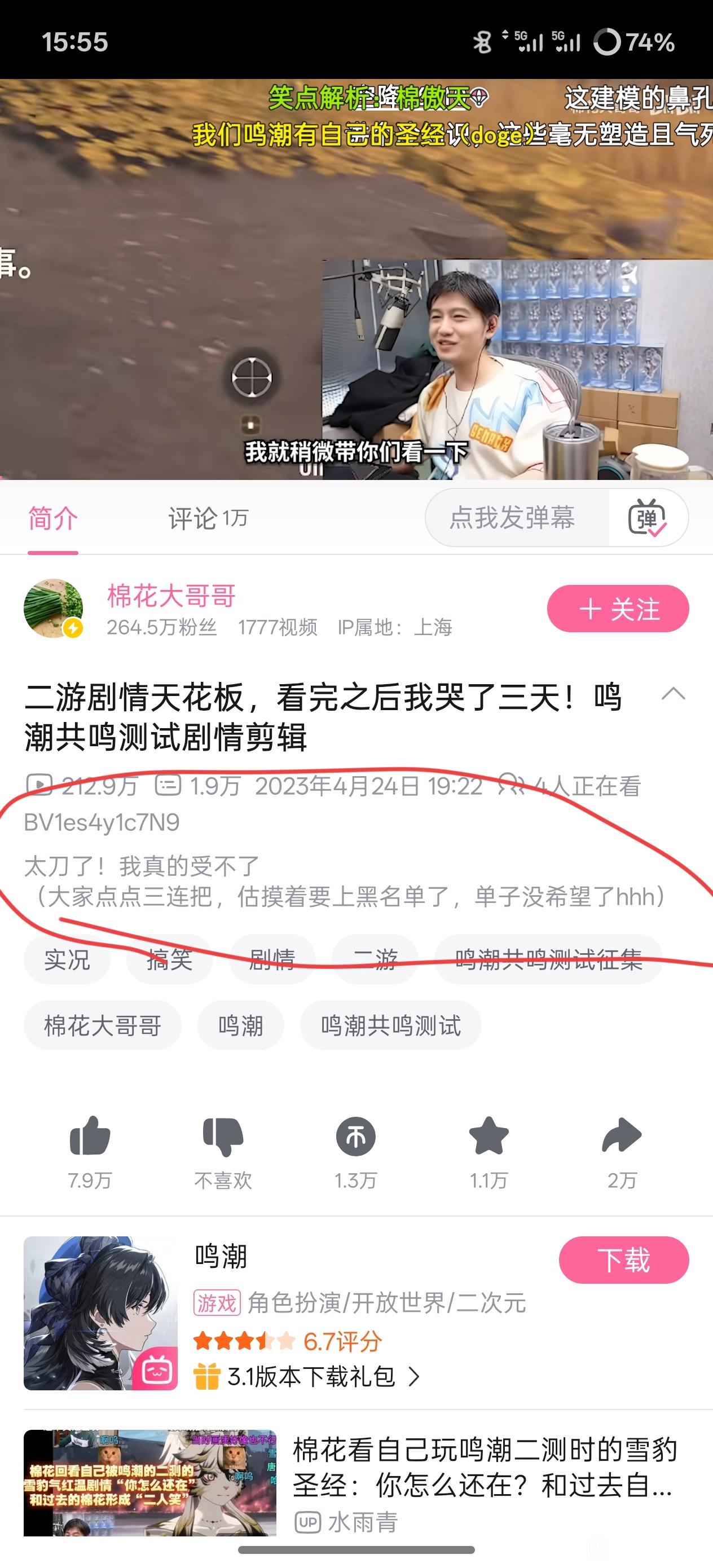Follow 棉花大哥哥 with the 关注 button

point(618,609)
